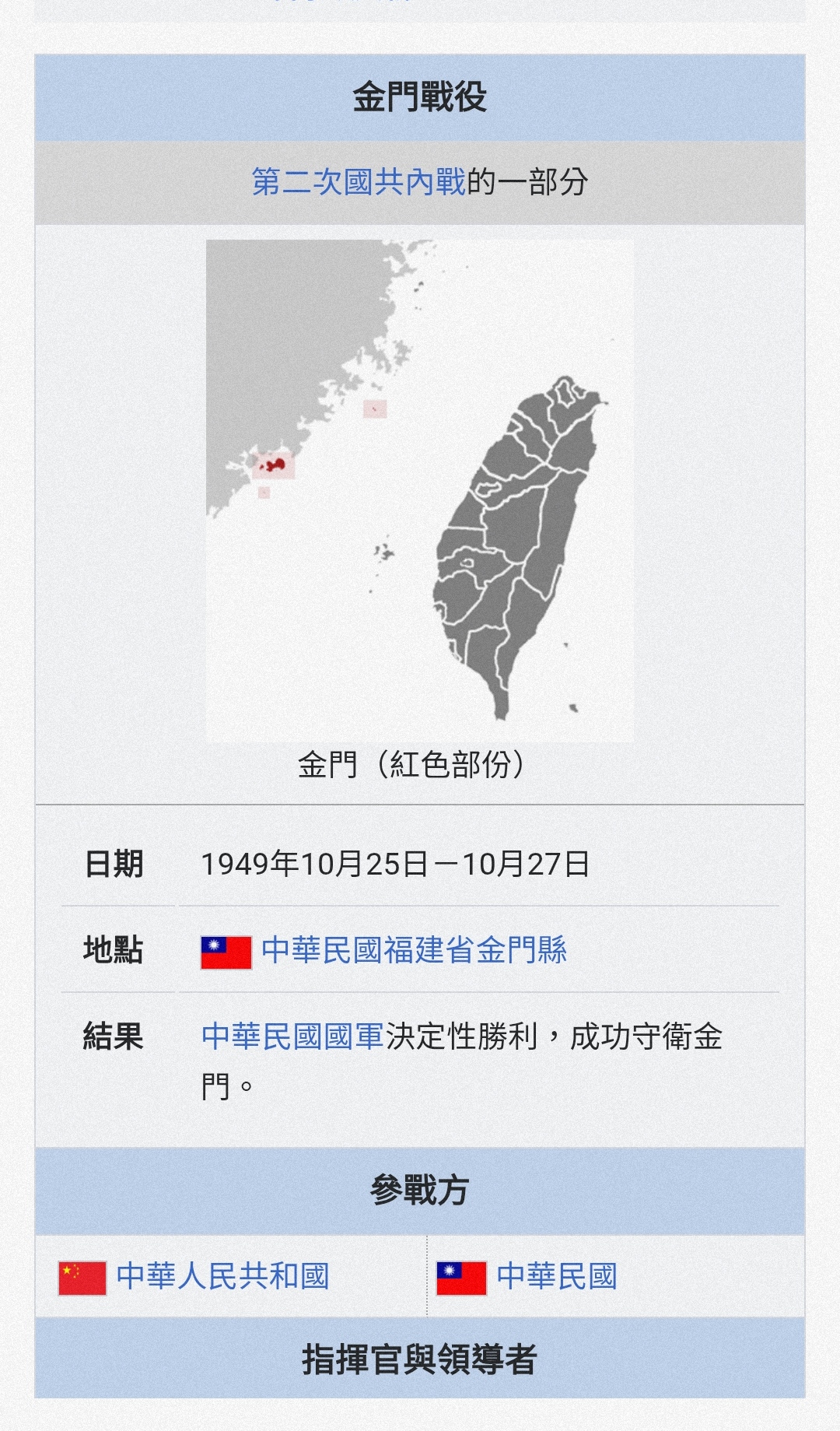Open the 中華民國國軍 link

pos(292,1036)
